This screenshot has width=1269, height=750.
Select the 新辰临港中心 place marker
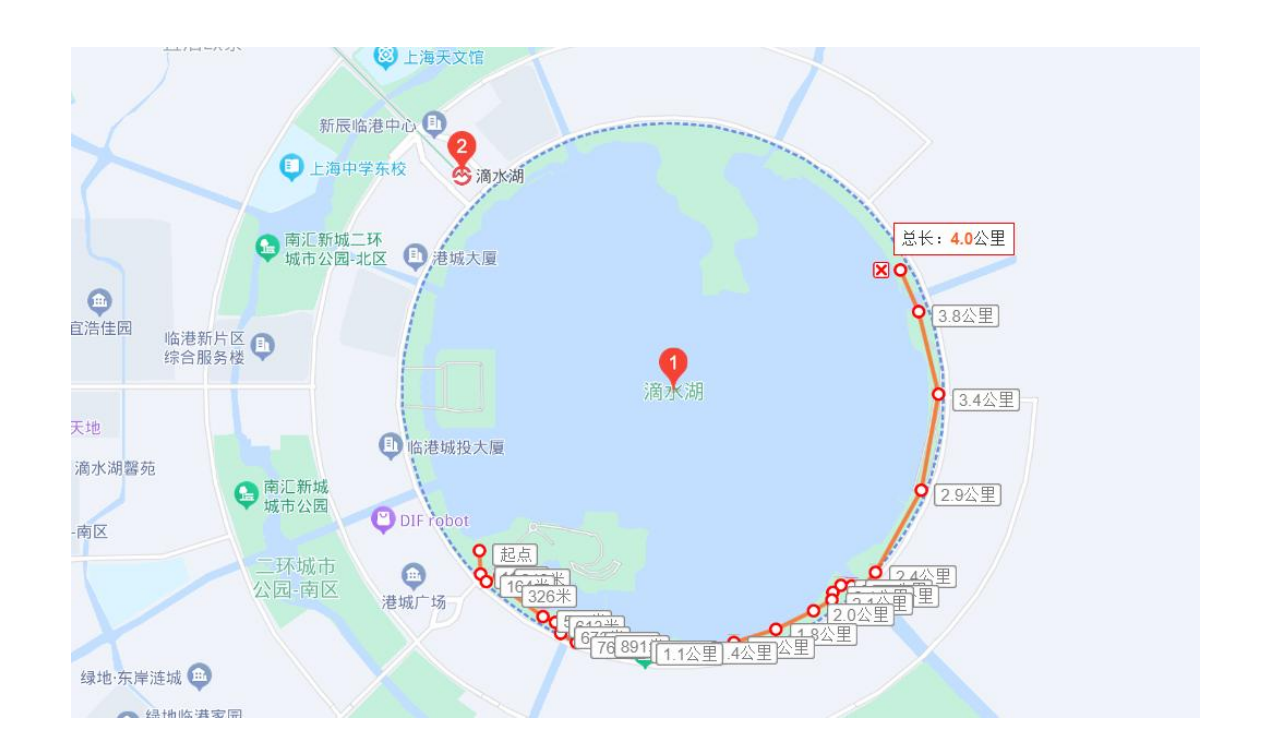[433, 123]
